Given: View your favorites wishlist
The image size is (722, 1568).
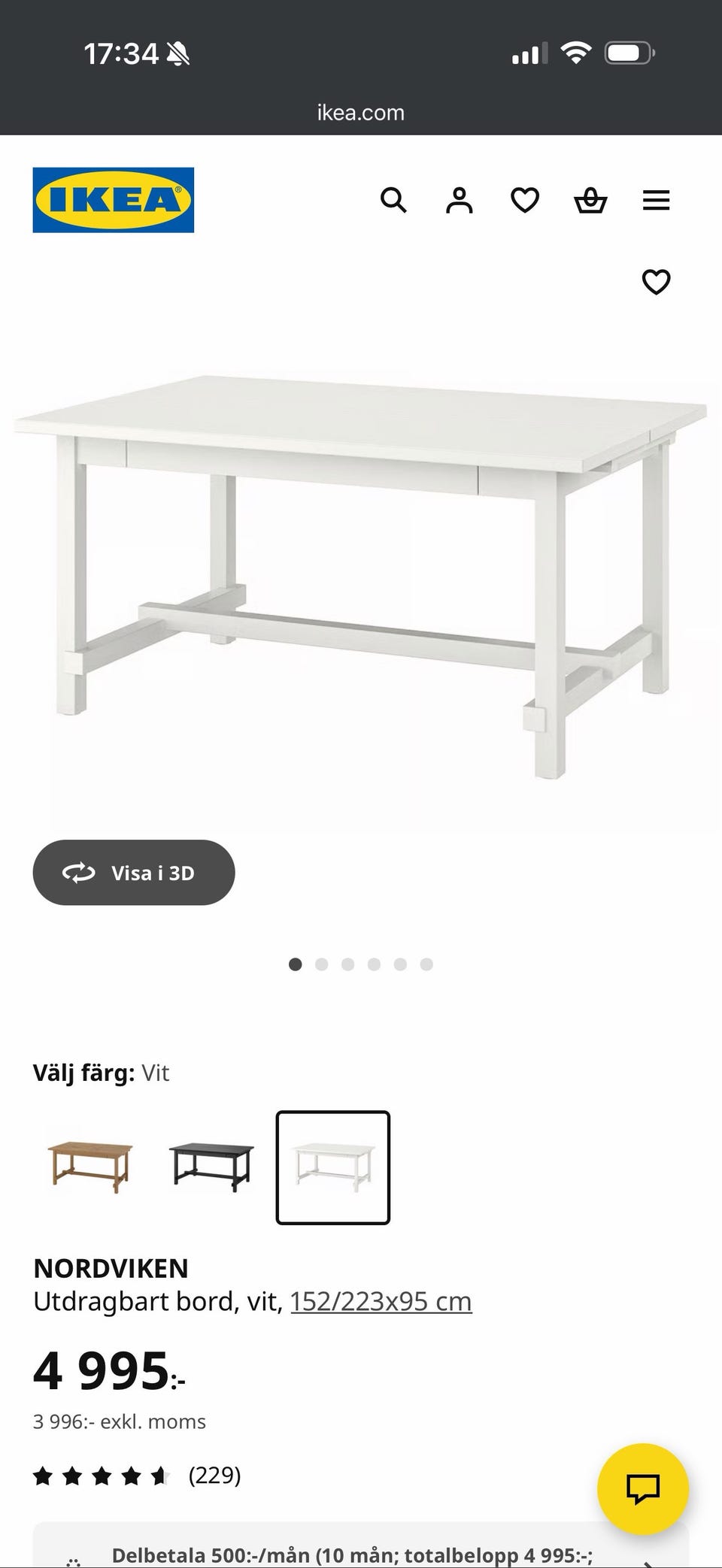Looking at the screenshot, I should coord(525,200).
